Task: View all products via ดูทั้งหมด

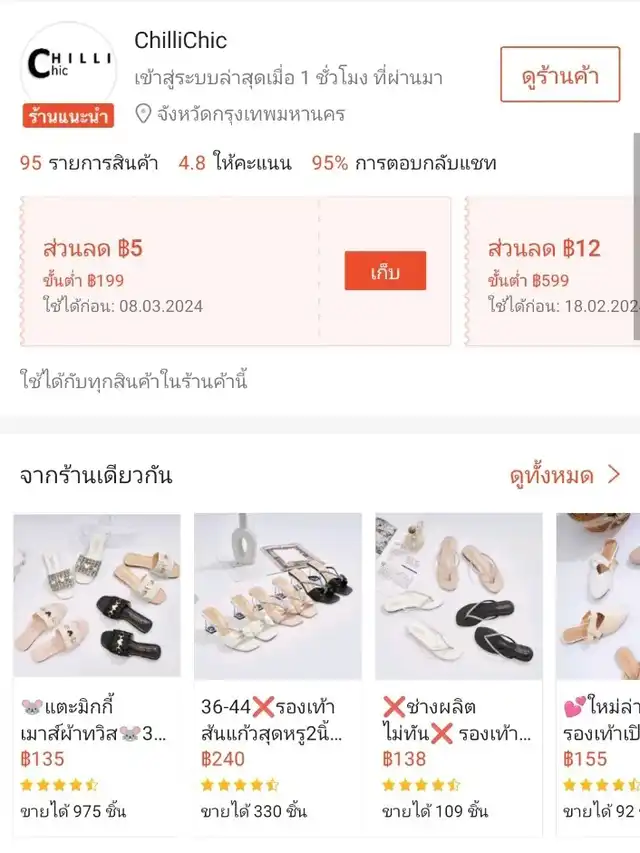Action: (564, 475)
